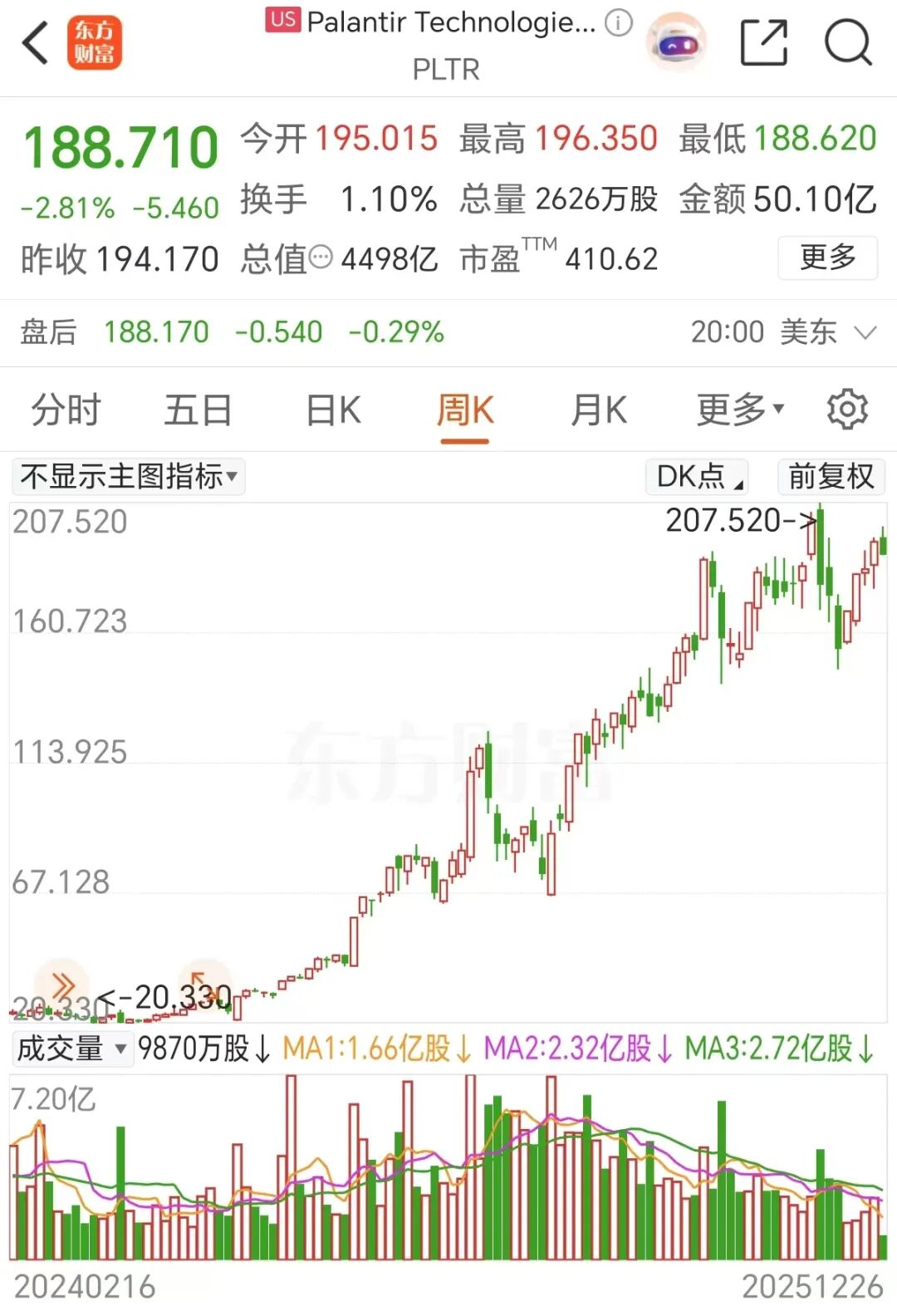
Task: Tap the 更多 button for more quote data
Action: coord(827,258)
